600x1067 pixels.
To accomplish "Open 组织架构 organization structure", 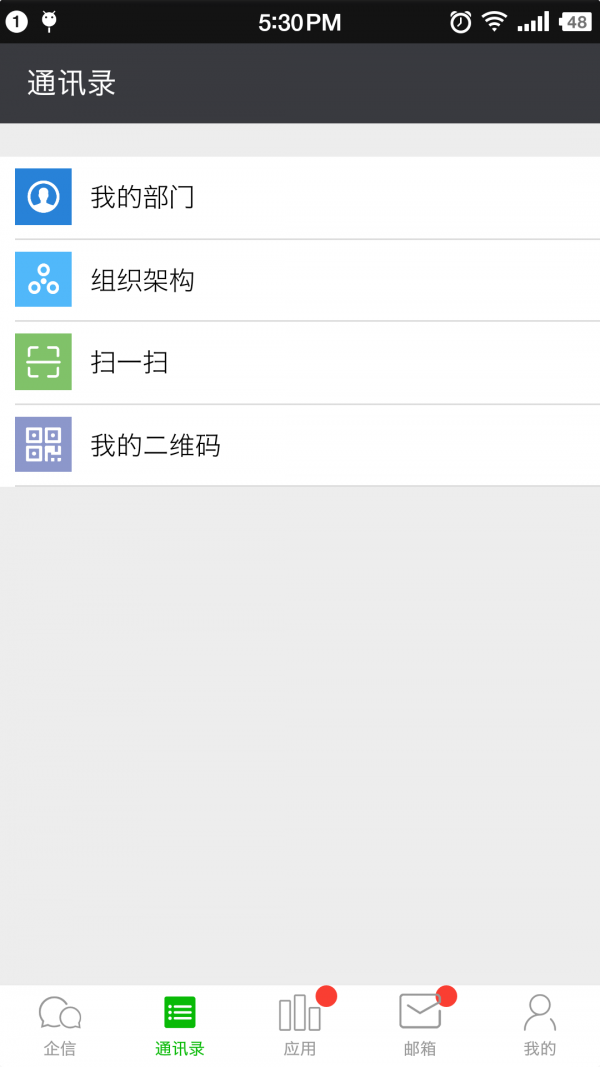I will 300,280.
